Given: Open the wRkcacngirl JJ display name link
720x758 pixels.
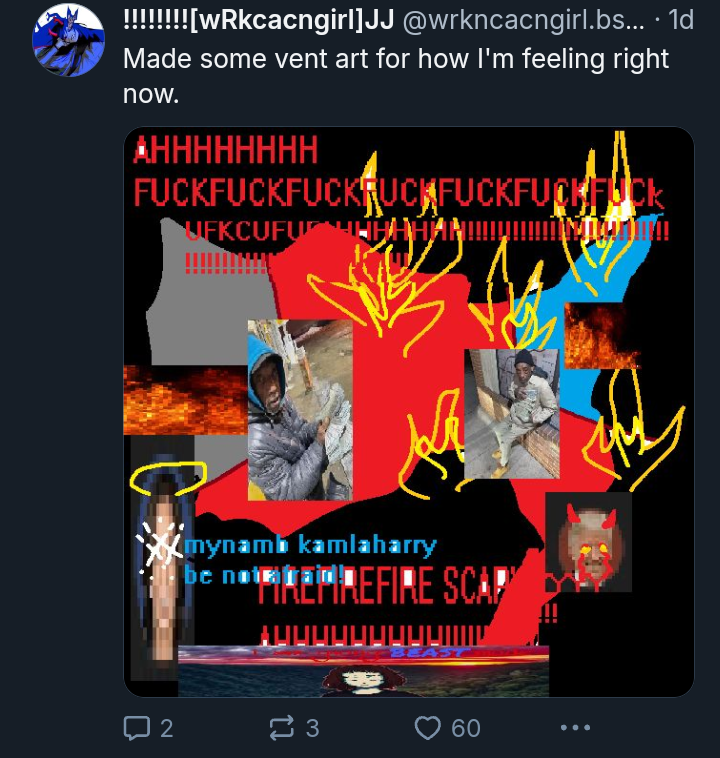Looking at the screenshot, I should 260,21.
